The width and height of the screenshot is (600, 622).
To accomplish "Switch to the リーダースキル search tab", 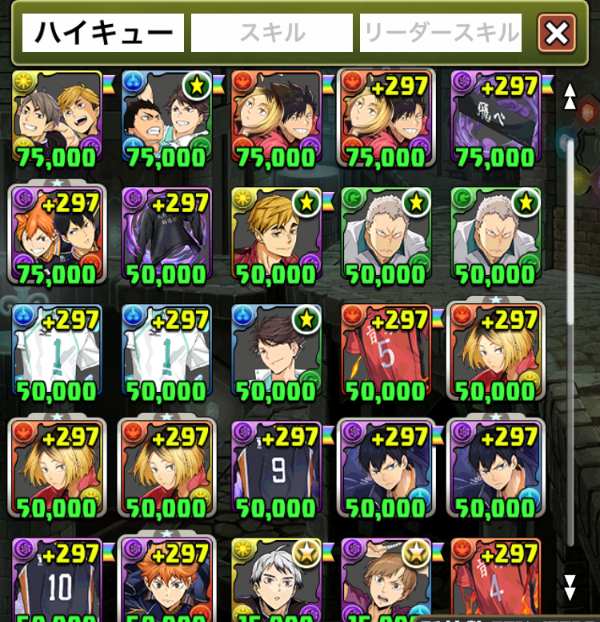I will point(441,34).
